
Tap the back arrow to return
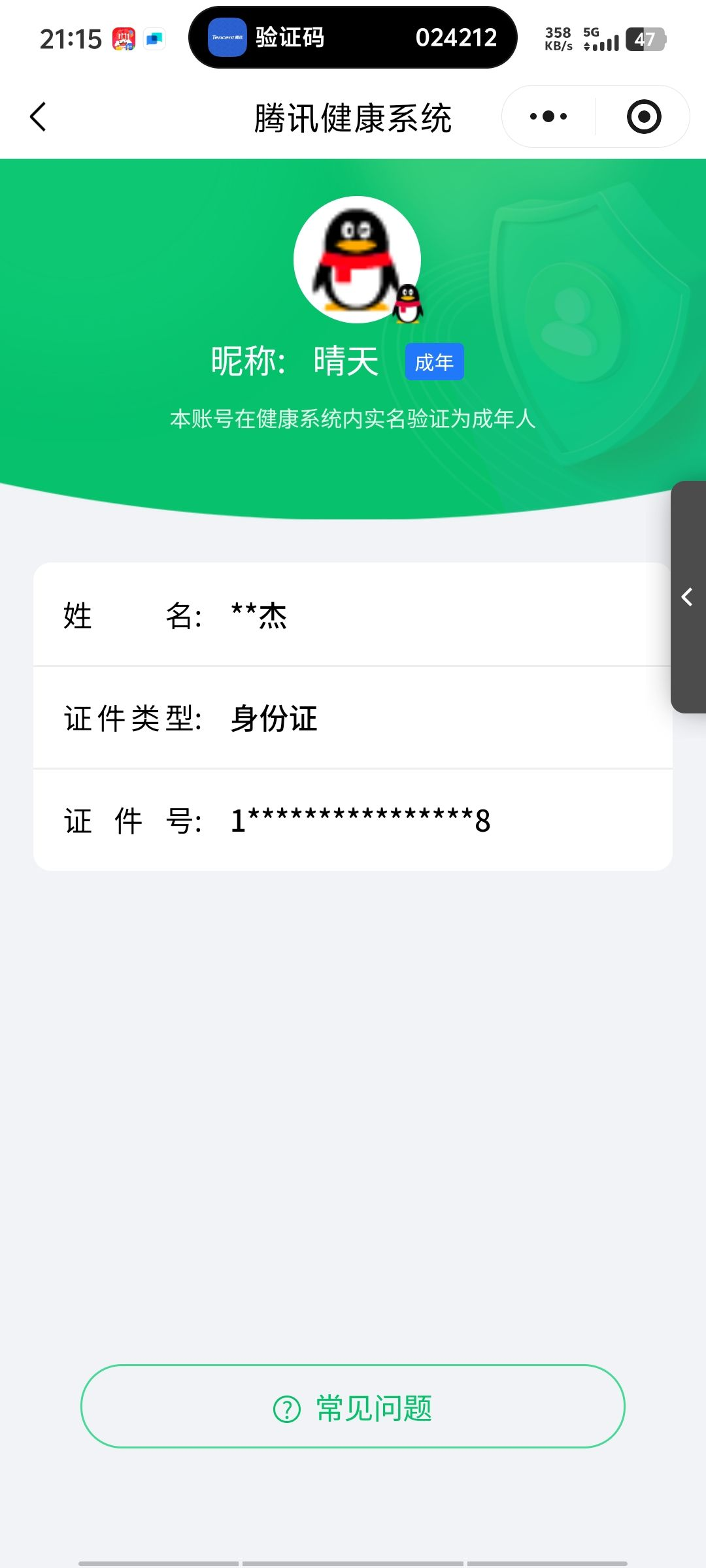point(38,117)
